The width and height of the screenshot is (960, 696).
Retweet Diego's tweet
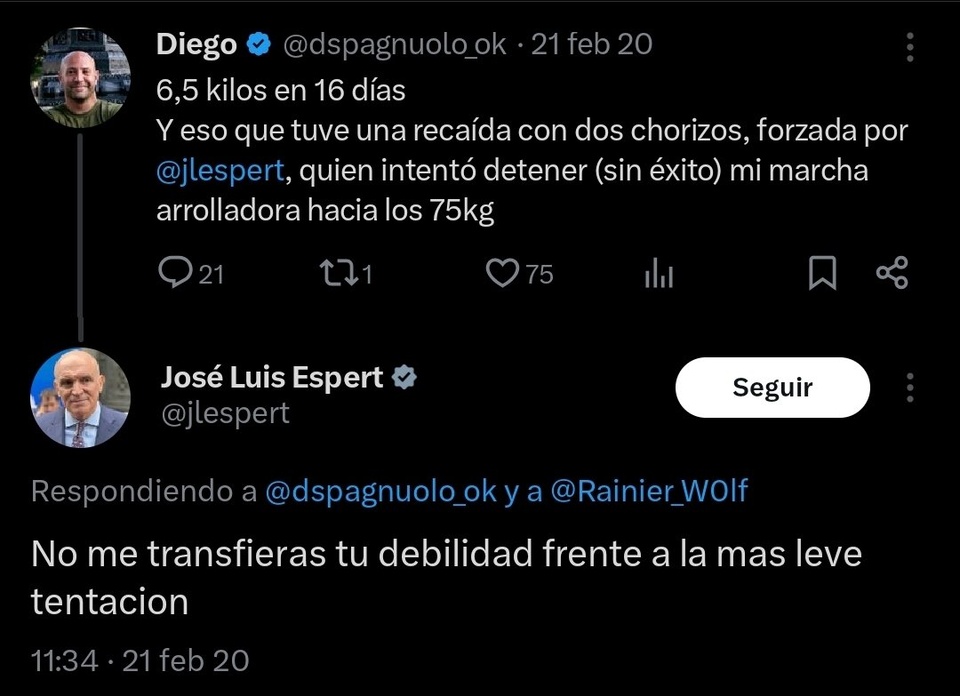[333, 273]
